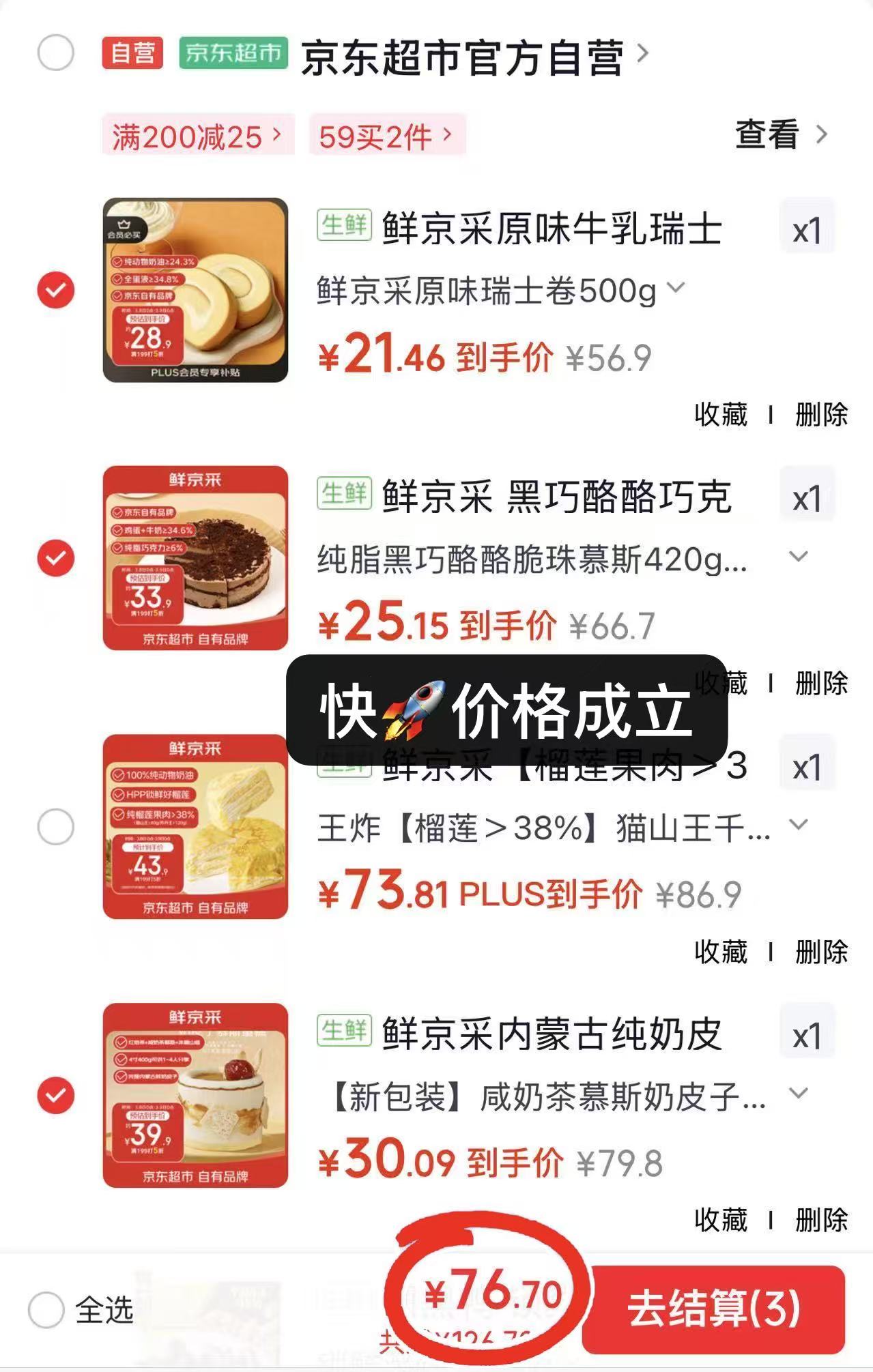Screen dimensions: 873x1372
Task: Proceed to checkout with 去结算(3)
Action: point(713,1309)
